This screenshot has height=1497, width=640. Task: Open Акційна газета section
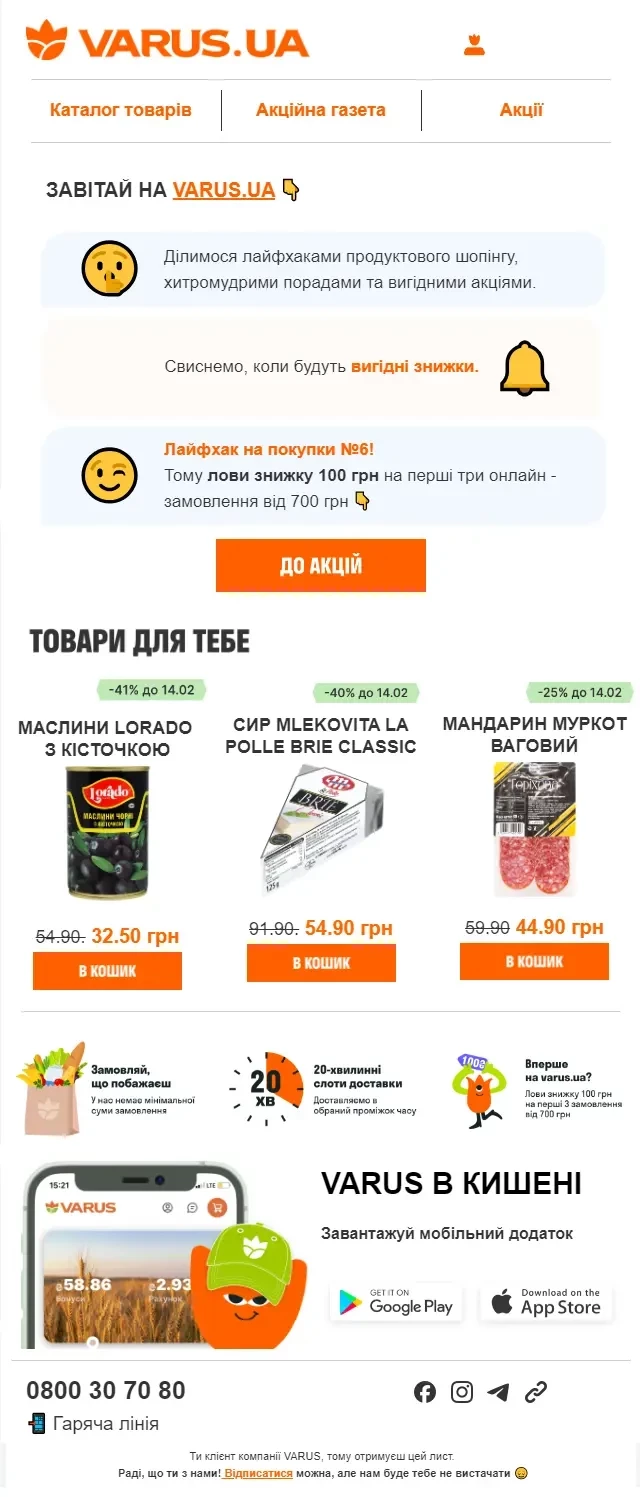321,110
